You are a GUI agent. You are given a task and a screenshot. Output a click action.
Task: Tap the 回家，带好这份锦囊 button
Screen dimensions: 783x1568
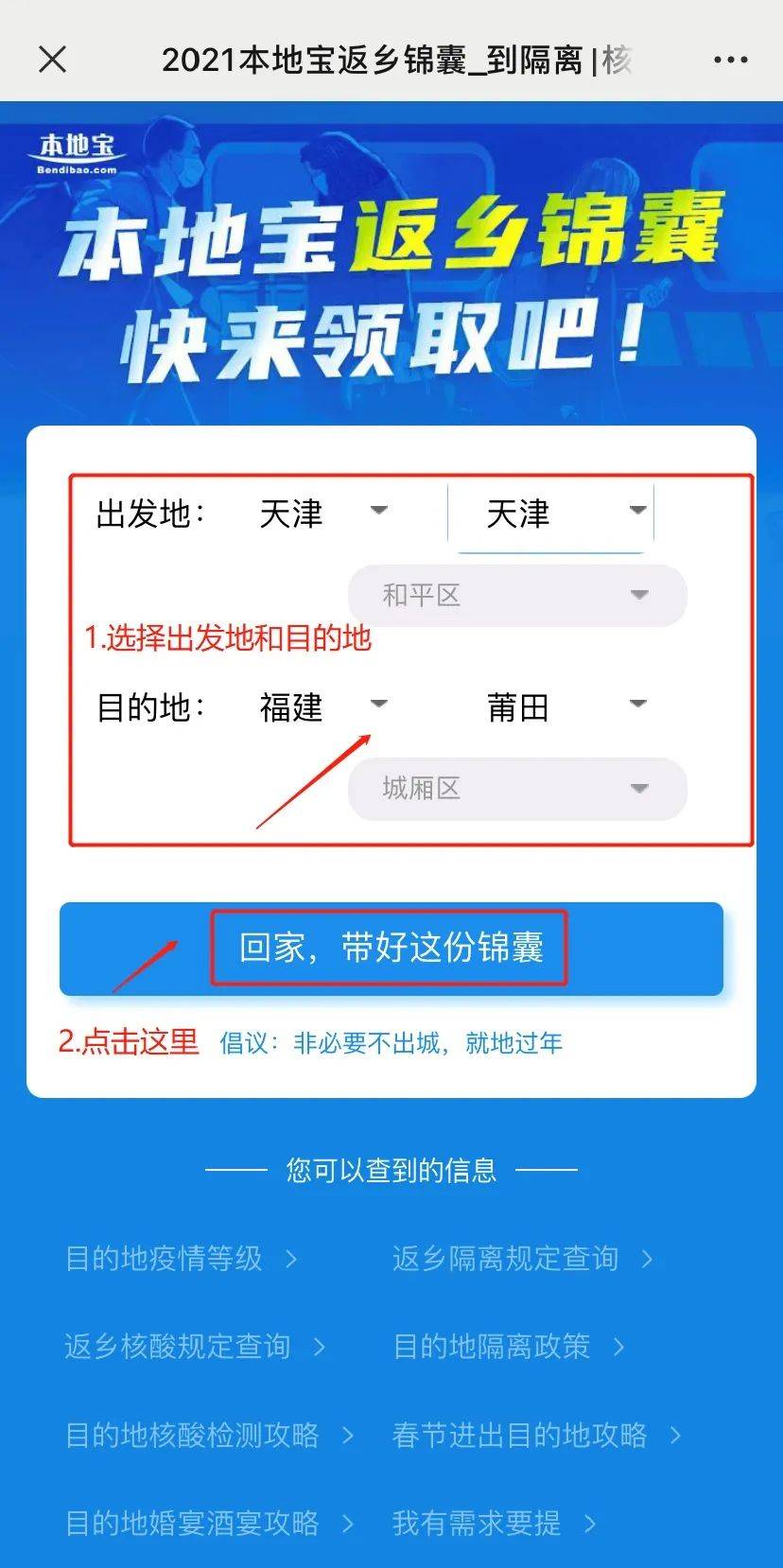point(391,949)
